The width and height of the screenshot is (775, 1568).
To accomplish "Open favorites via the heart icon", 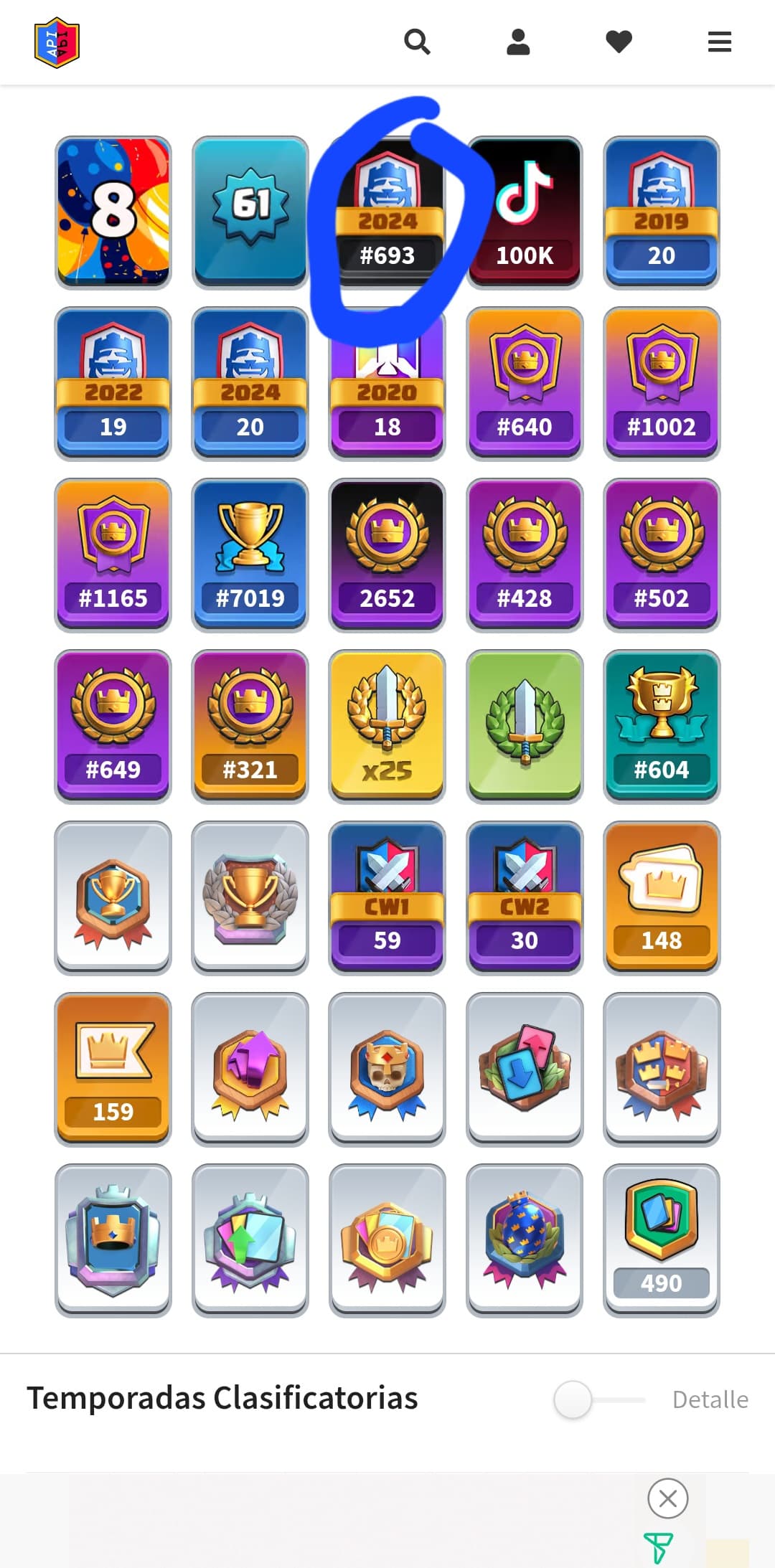I will point(619,42).
